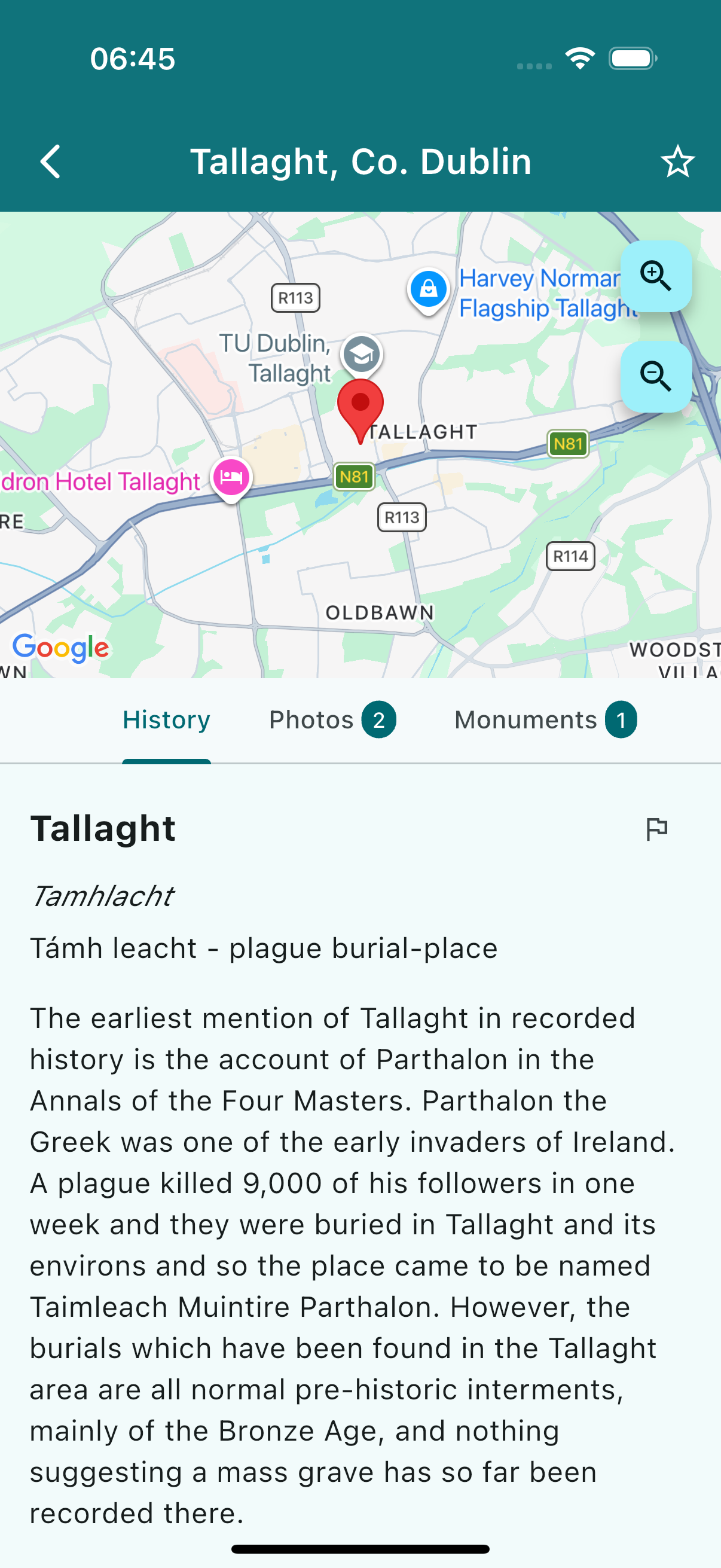721x1568 pixels.
Task: Open the Photos tab
Action: pyautogui.click(x=332, y=720)
